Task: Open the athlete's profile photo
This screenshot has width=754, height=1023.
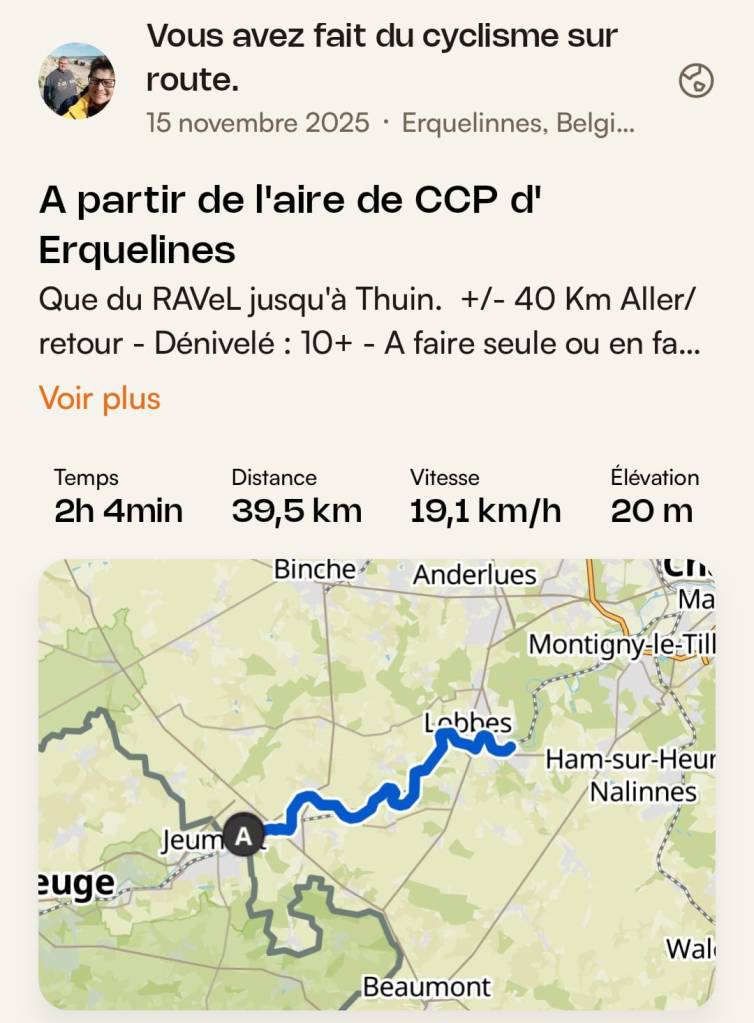Action: click(x=77, y=80)
